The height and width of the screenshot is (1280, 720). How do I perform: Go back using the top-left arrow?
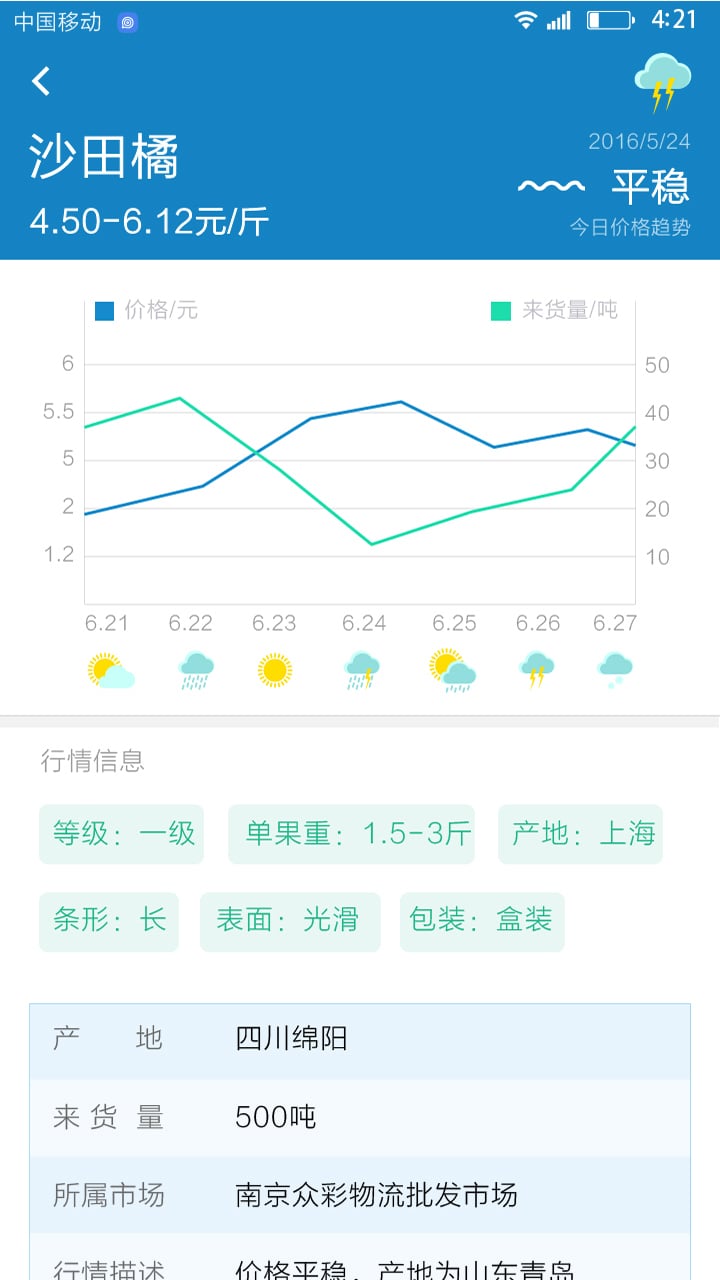click(x=41, y=81)
